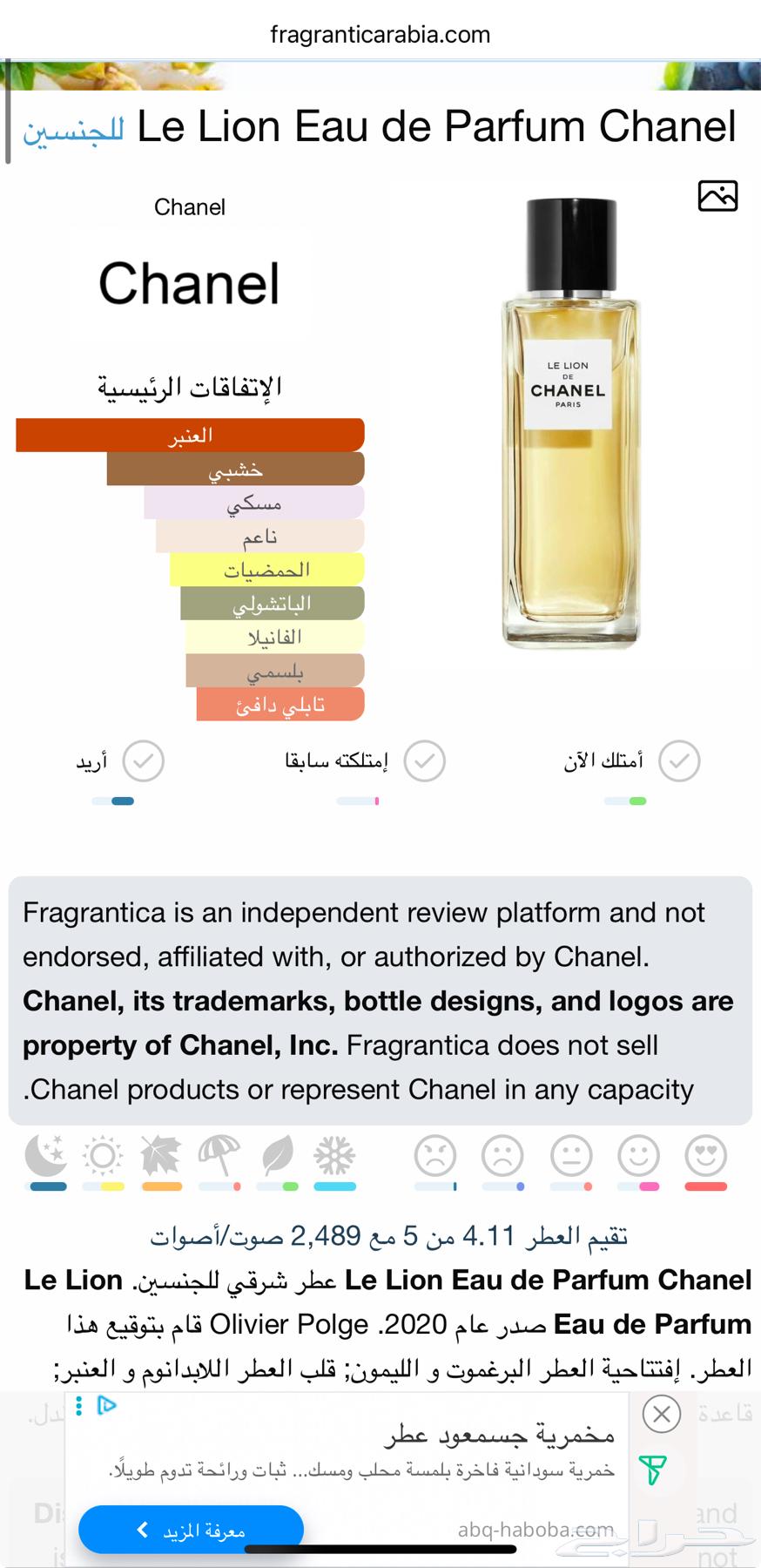Open the perfume photo gallery icon

717,197
